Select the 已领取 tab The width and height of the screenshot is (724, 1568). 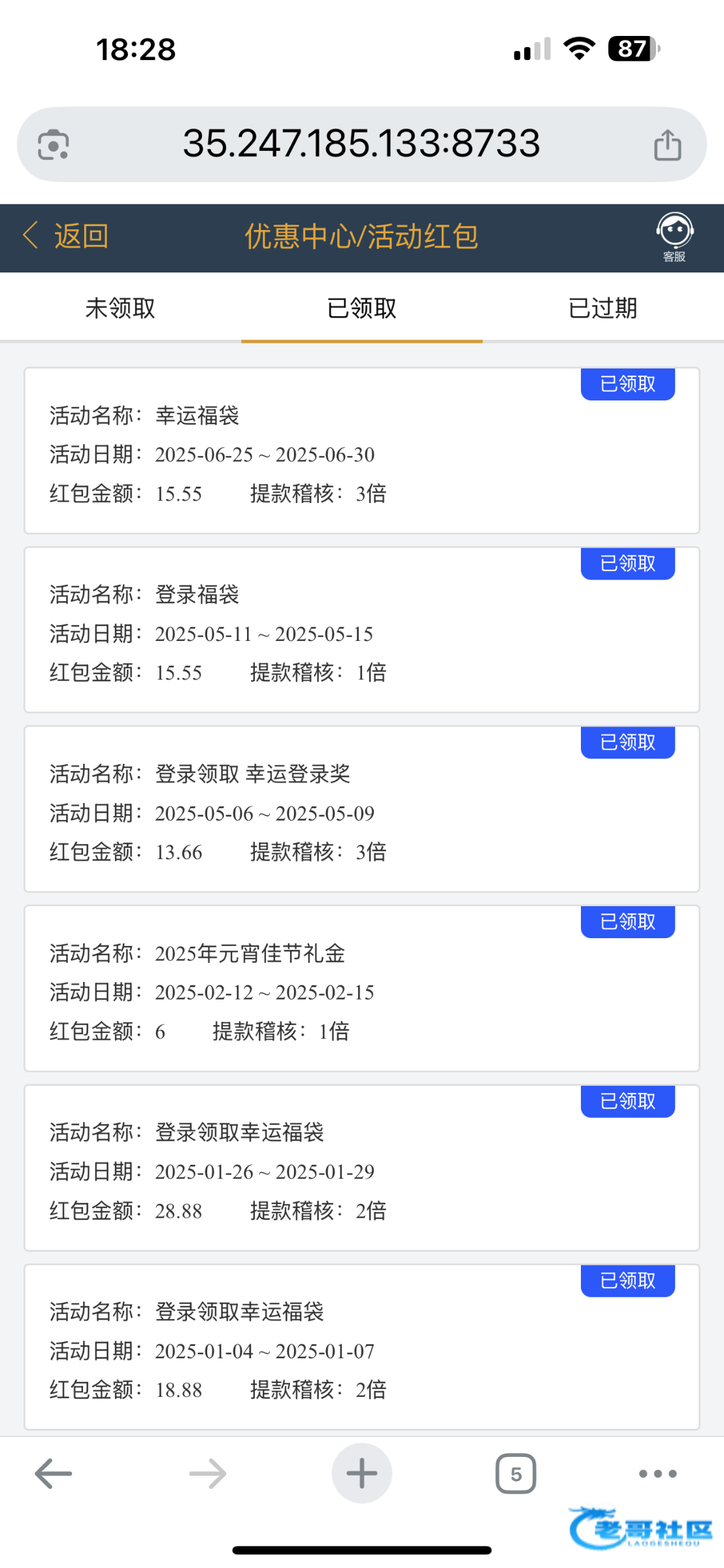361,308
